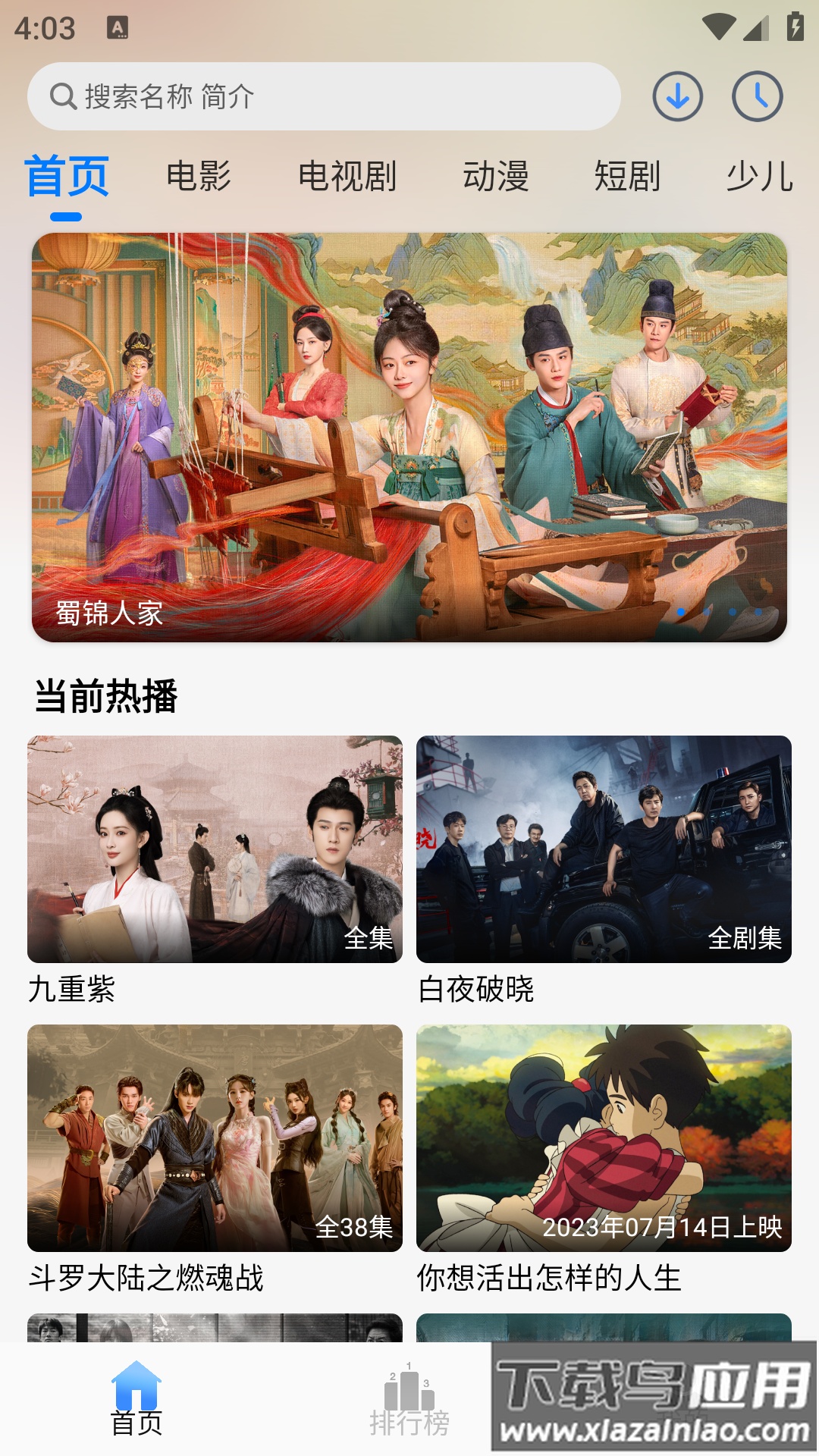Open the 少儿 category tab

tap(759, 177)
